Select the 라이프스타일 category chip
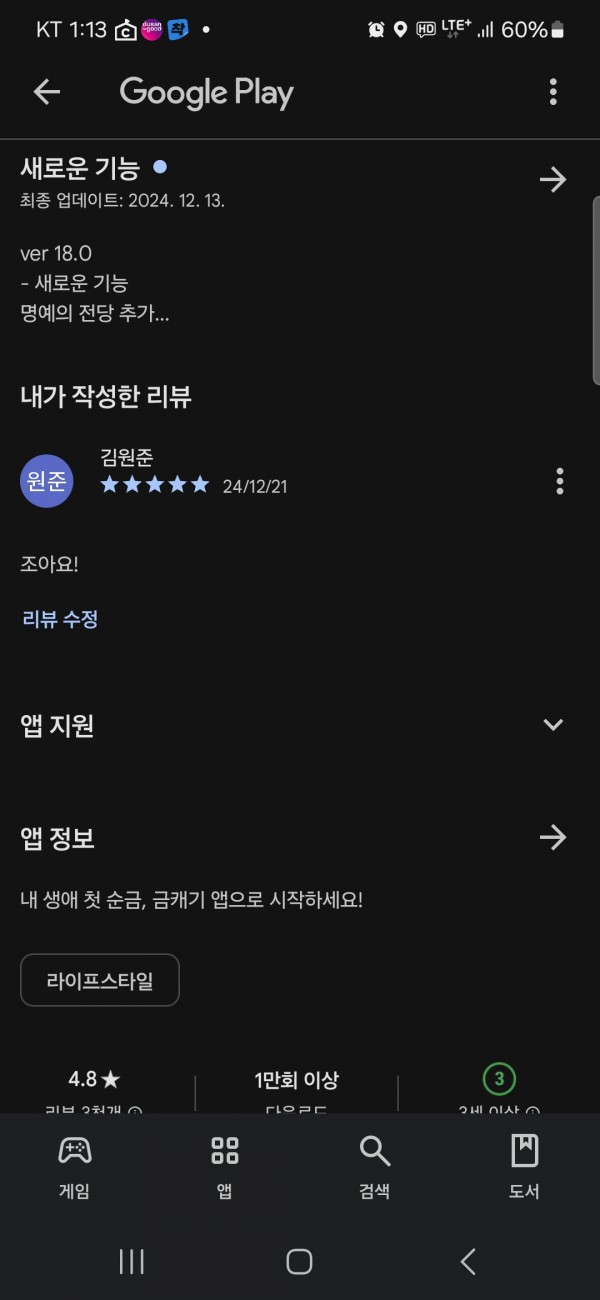This screenshot has height=1300, width=600. (x=100, y=980)
